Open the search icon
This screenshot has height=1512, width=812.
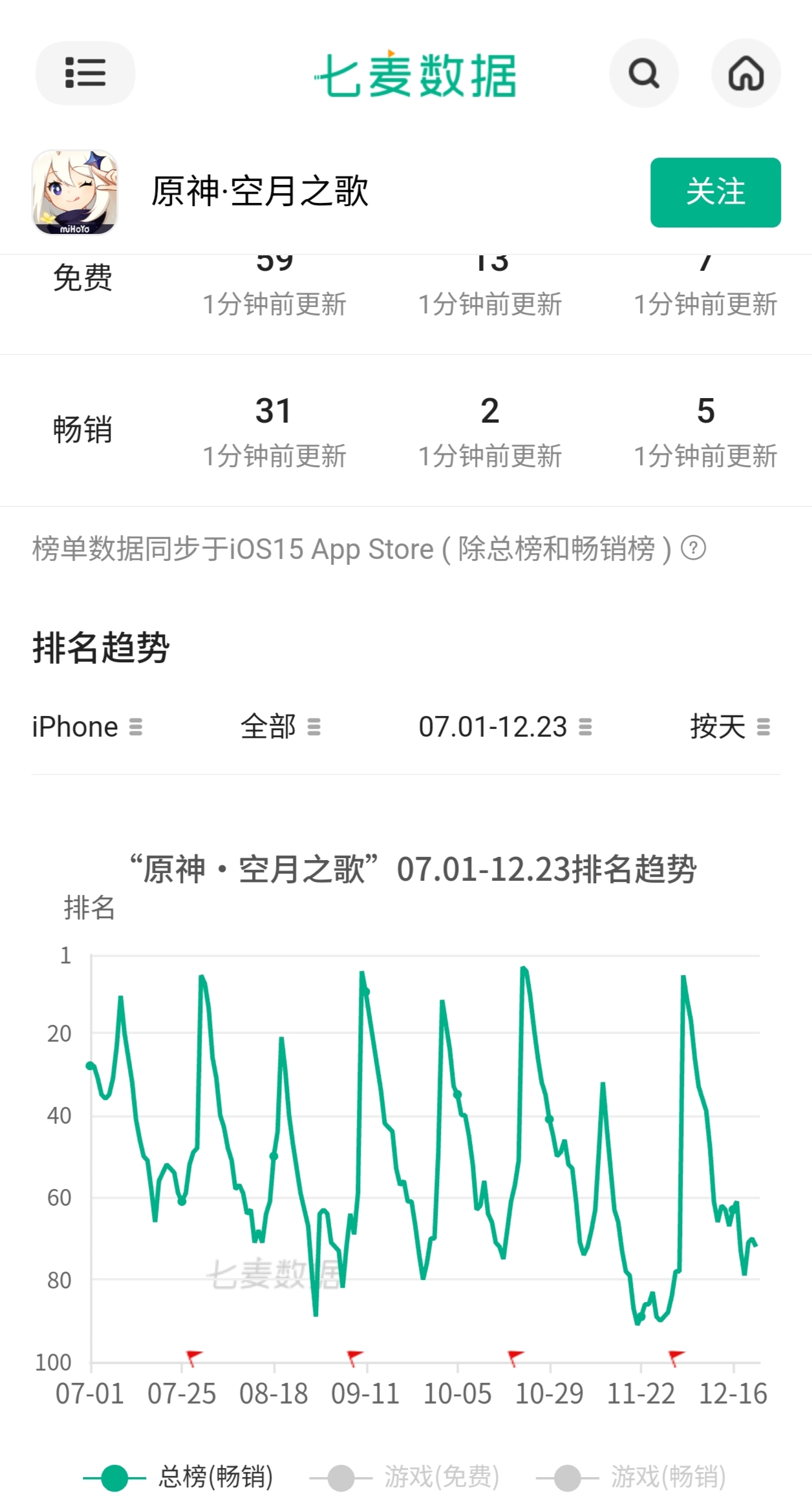[x=643, y=73]
